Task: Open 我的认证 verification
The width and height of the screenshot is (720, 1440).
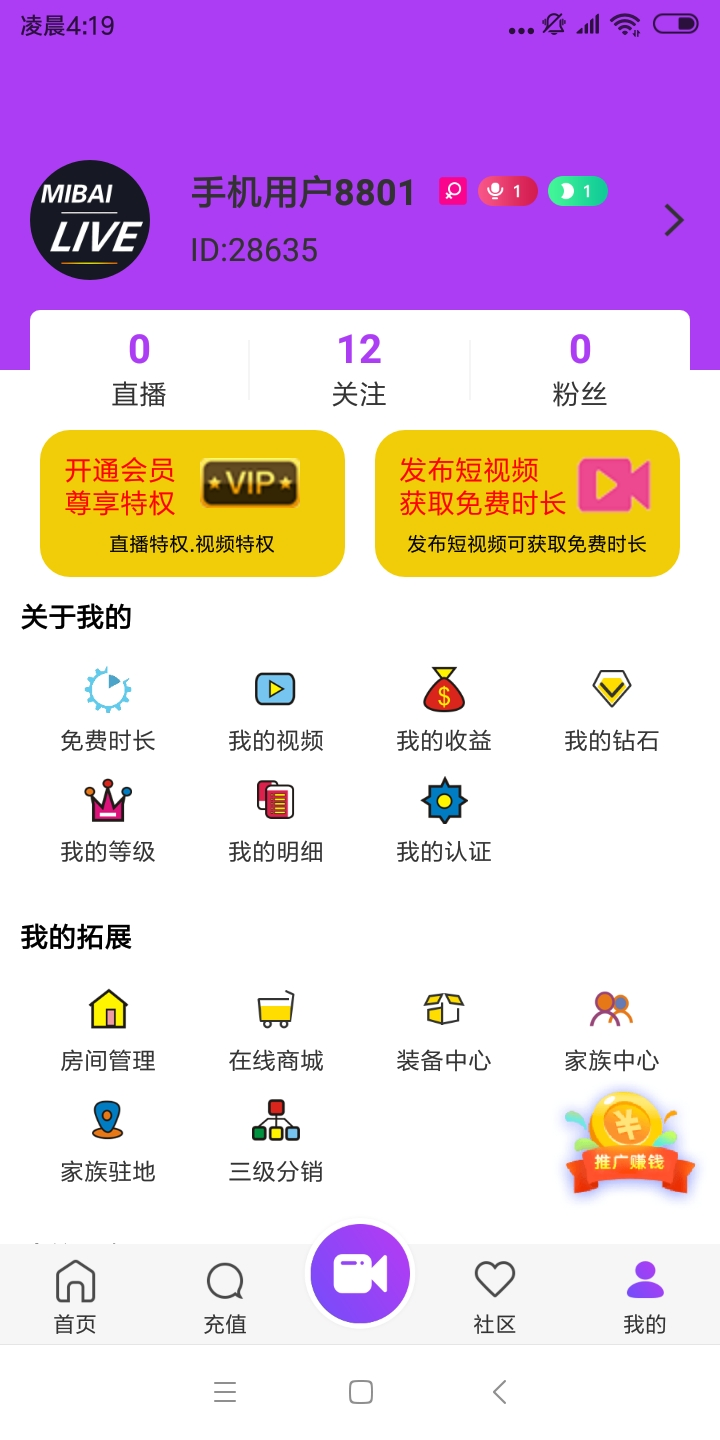Action: pos(444,820)
